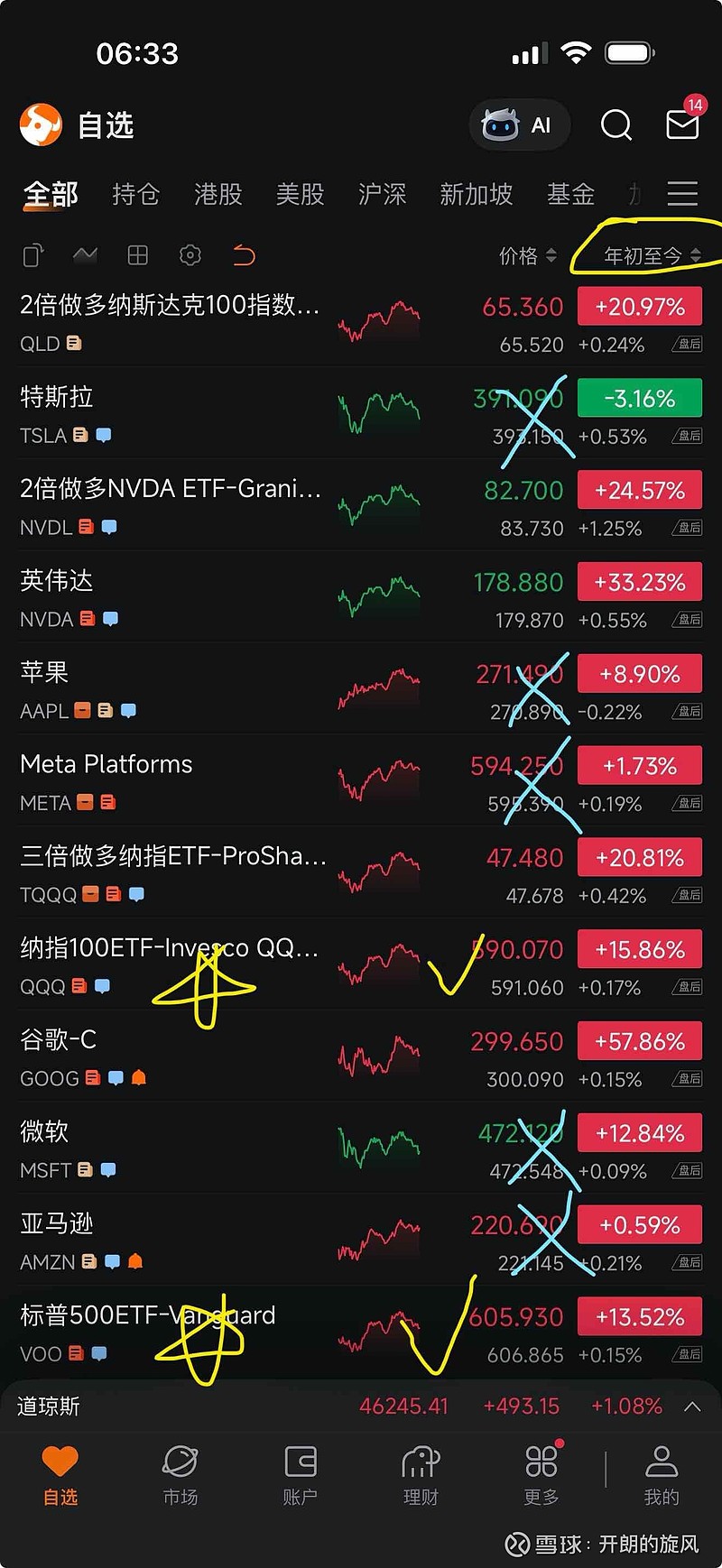Switch to the 美股 tab

click(300, 195)
